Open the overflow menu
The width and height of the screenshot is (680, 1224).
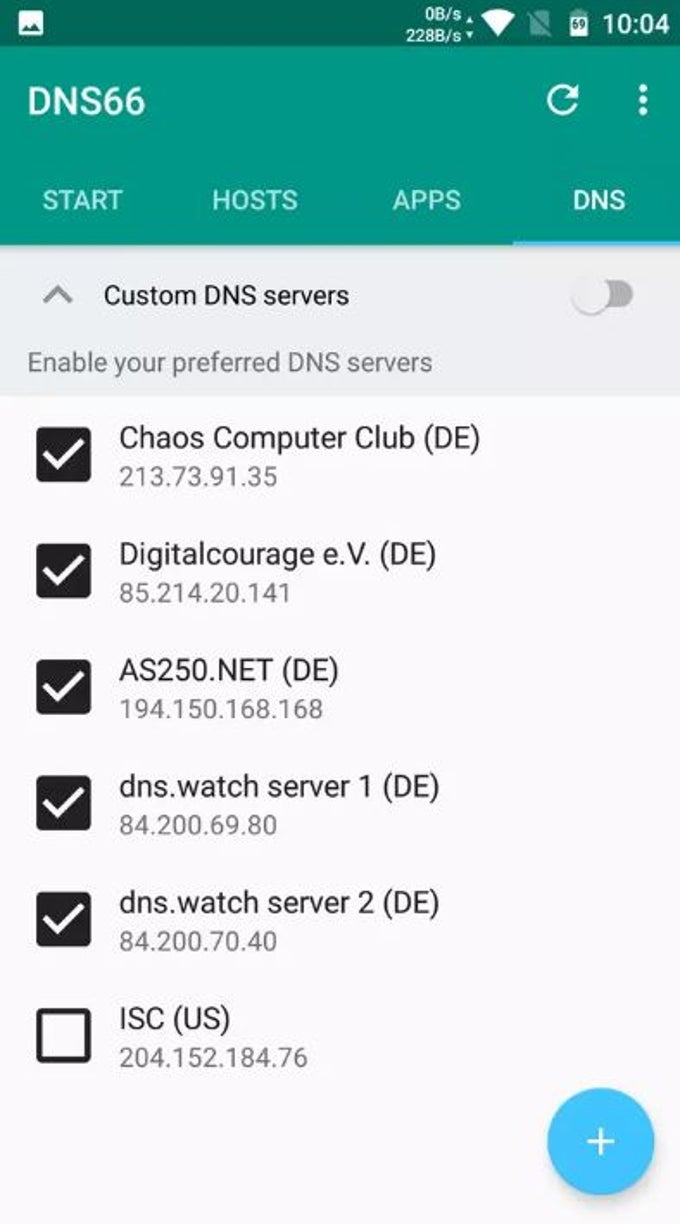(x=642, y=100)
